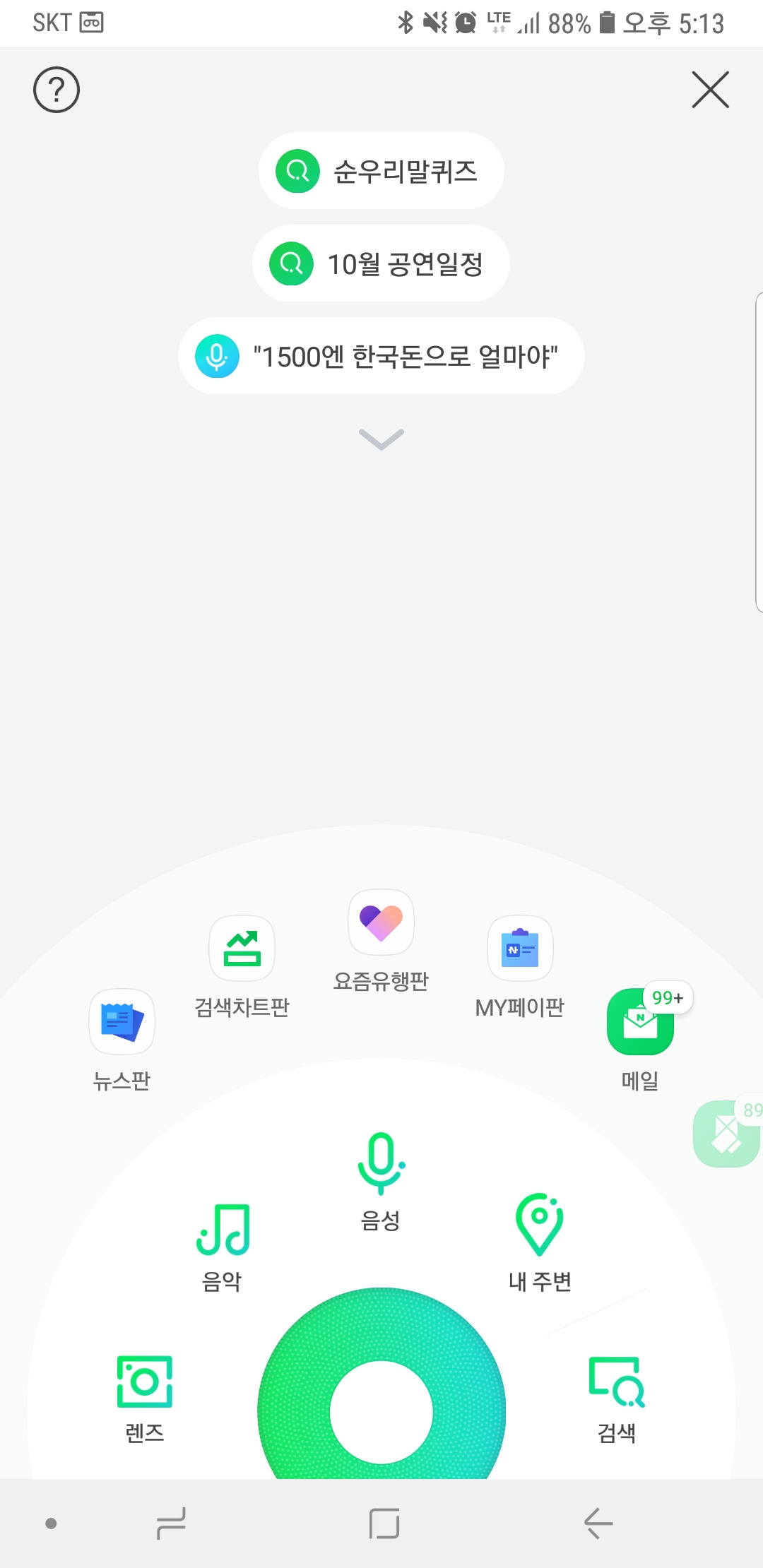Expand more suggestions with the down chevron
The width and height of the screenshot is (763, 1568).
pyautogui.click(x=381, y=439)
